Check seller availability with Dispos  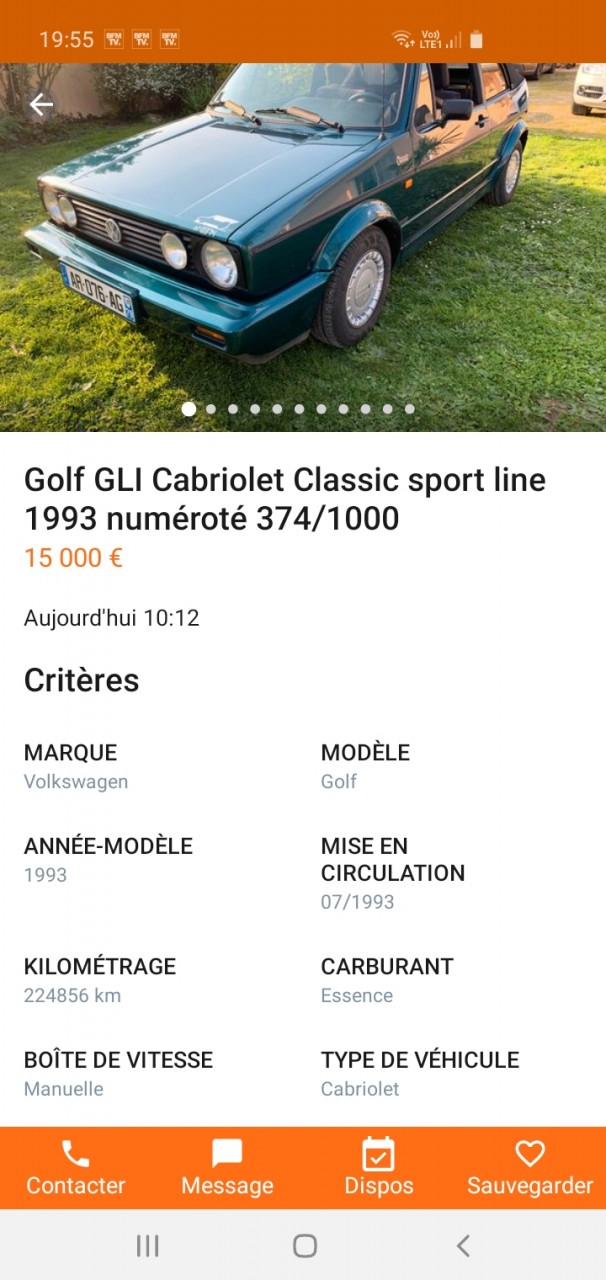(x=379, y=1168)
